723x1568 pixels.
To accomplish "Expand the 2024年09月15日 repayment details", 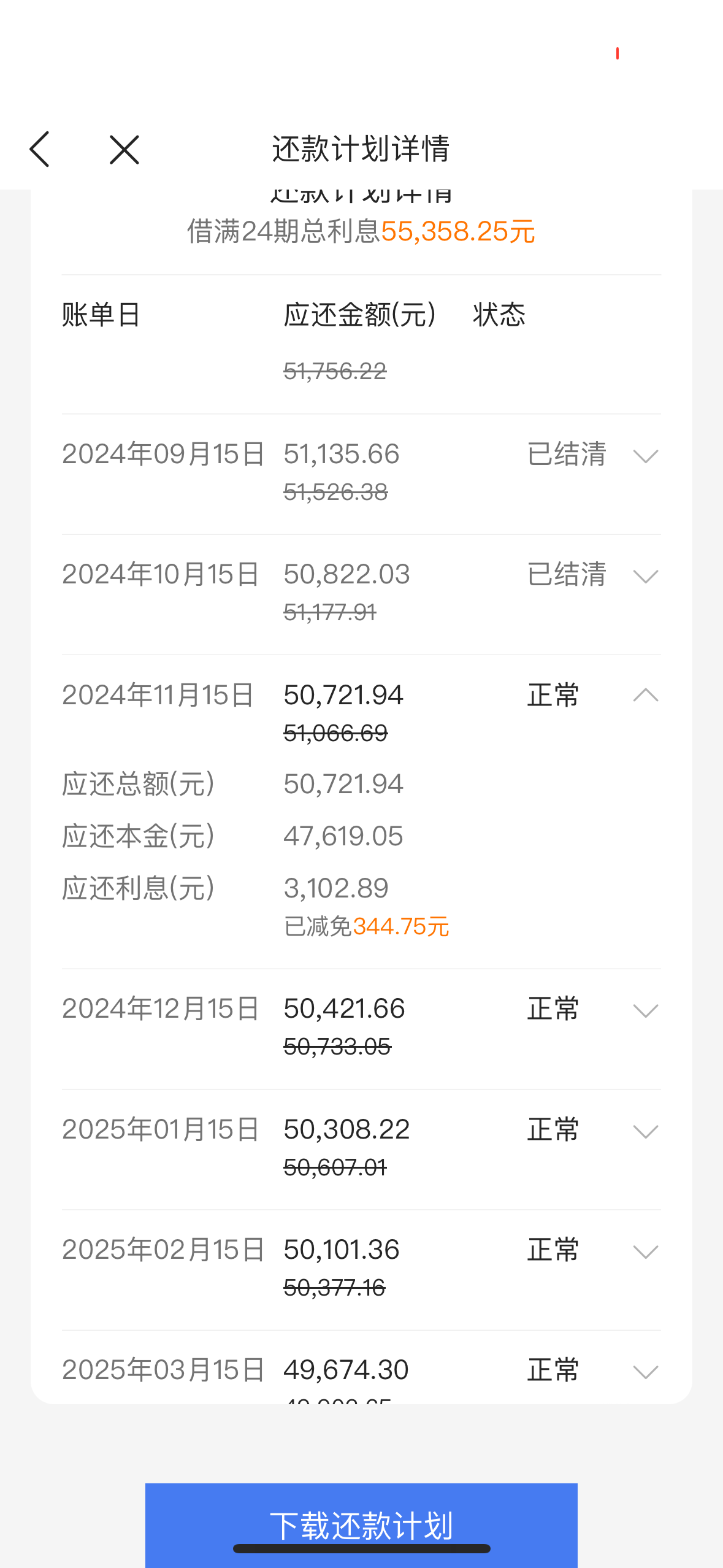I will (645, 456).
